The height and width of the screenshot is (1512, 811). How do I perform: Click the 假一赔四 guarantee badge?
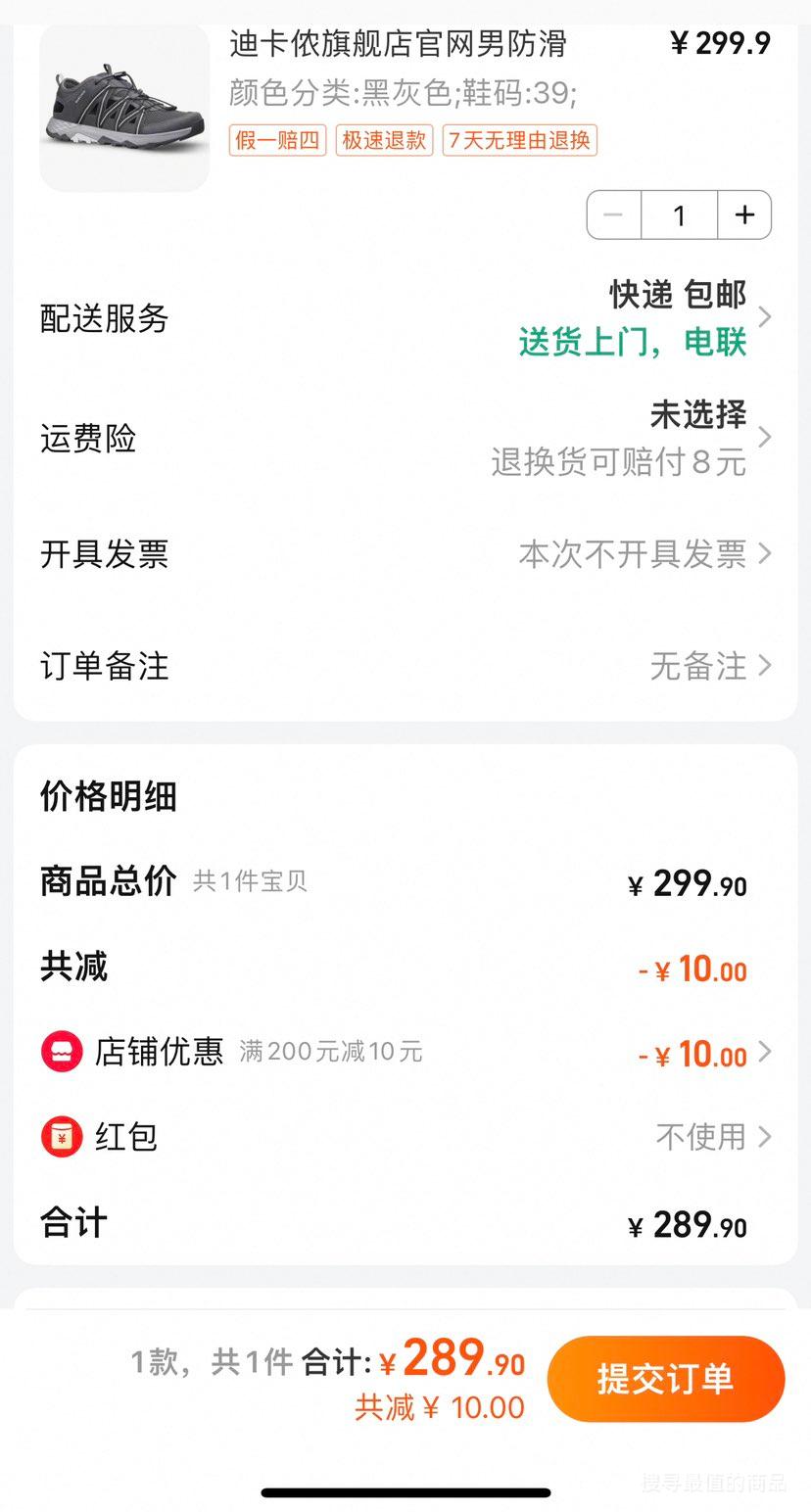tap(277, 140)
